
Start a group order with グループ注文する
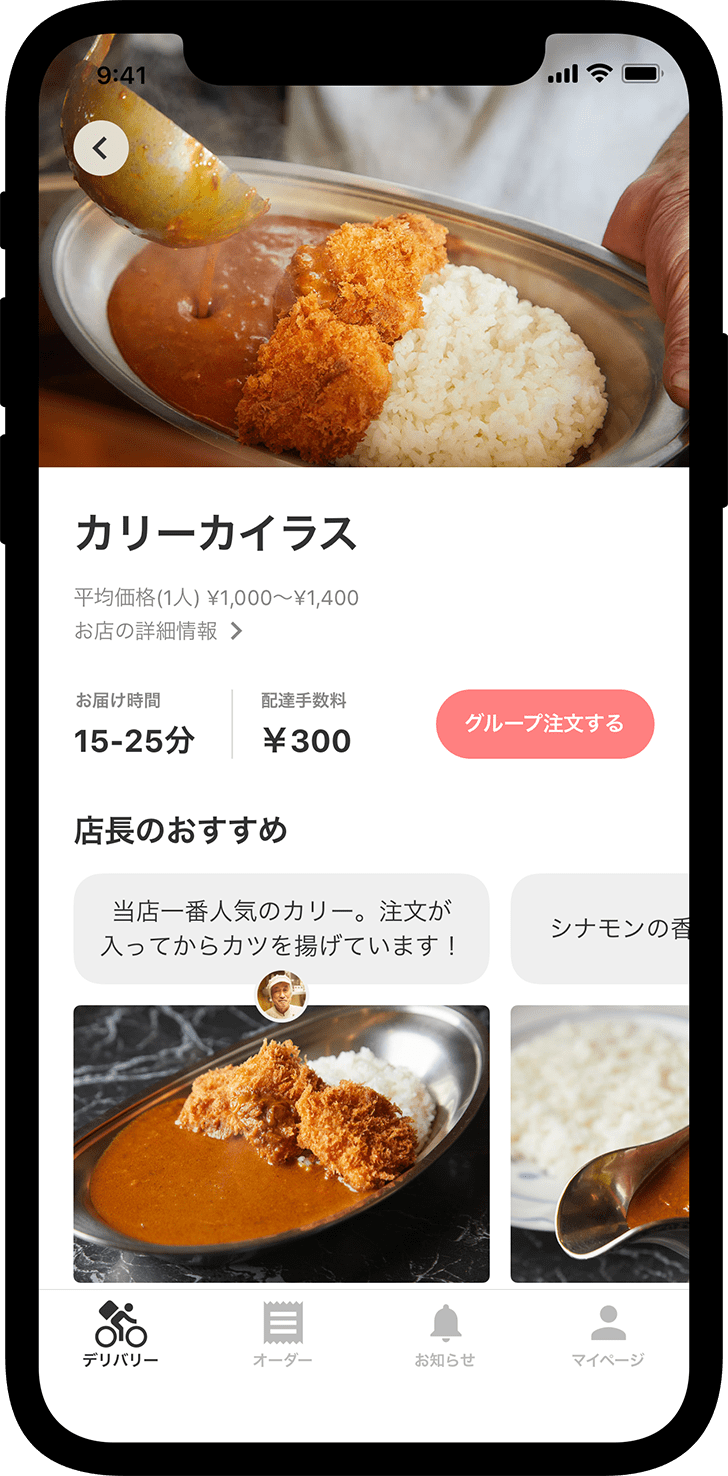[x=545, y=723]
